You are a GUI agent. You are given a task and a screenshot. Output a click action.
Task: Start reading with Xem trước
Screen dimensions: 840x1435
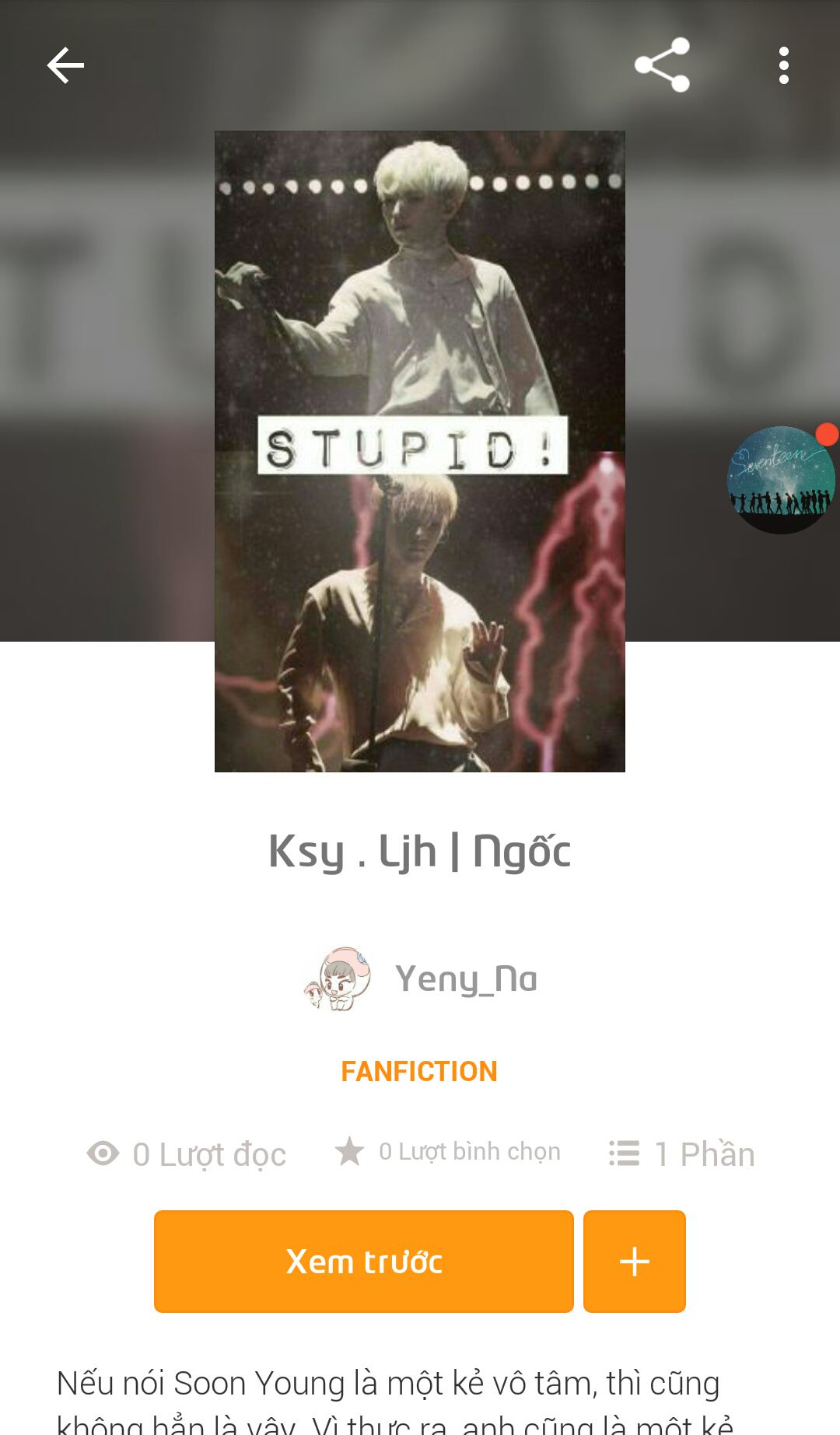click(x=363, y=1261)
